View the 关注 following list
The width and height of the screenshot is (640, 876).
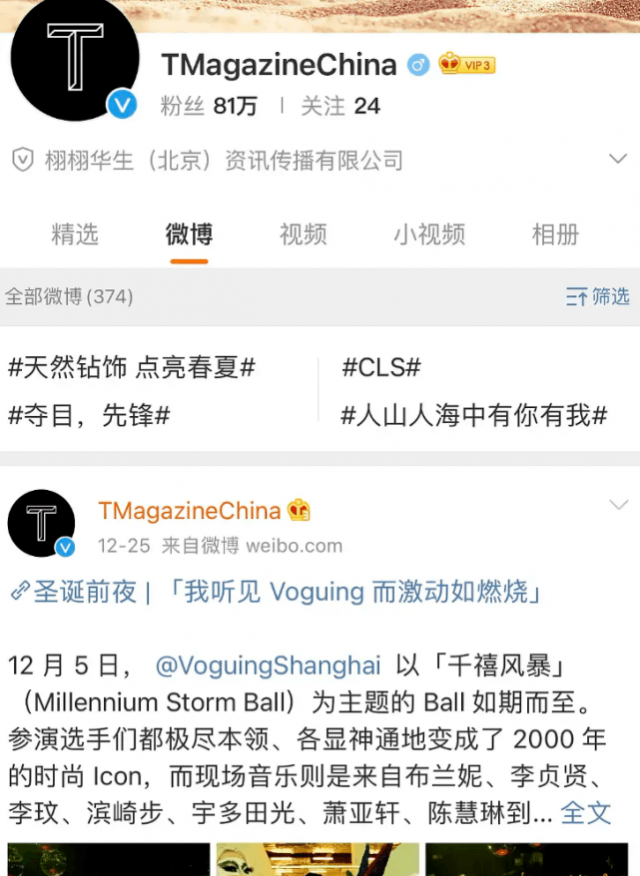coord(340,106)
